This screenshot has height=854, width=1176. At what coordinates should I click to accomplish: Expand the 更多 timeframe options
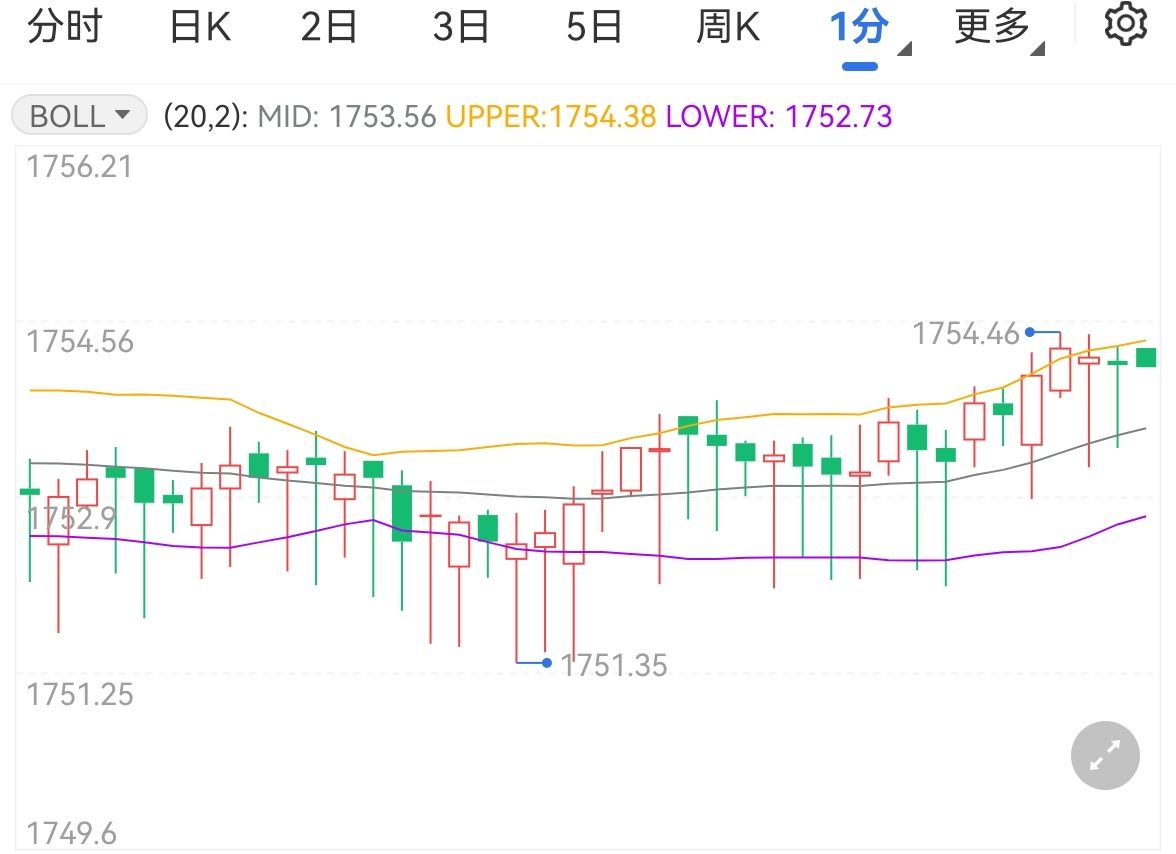coord(994,28)
